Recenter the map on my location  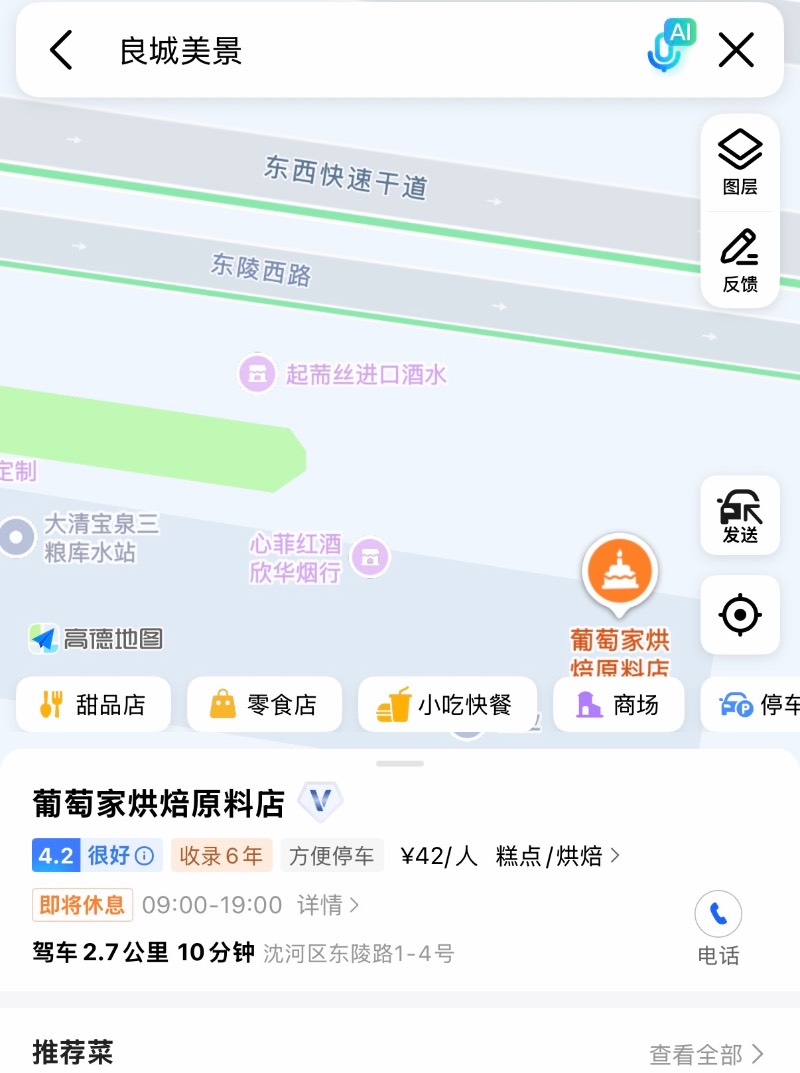point(740,614)
